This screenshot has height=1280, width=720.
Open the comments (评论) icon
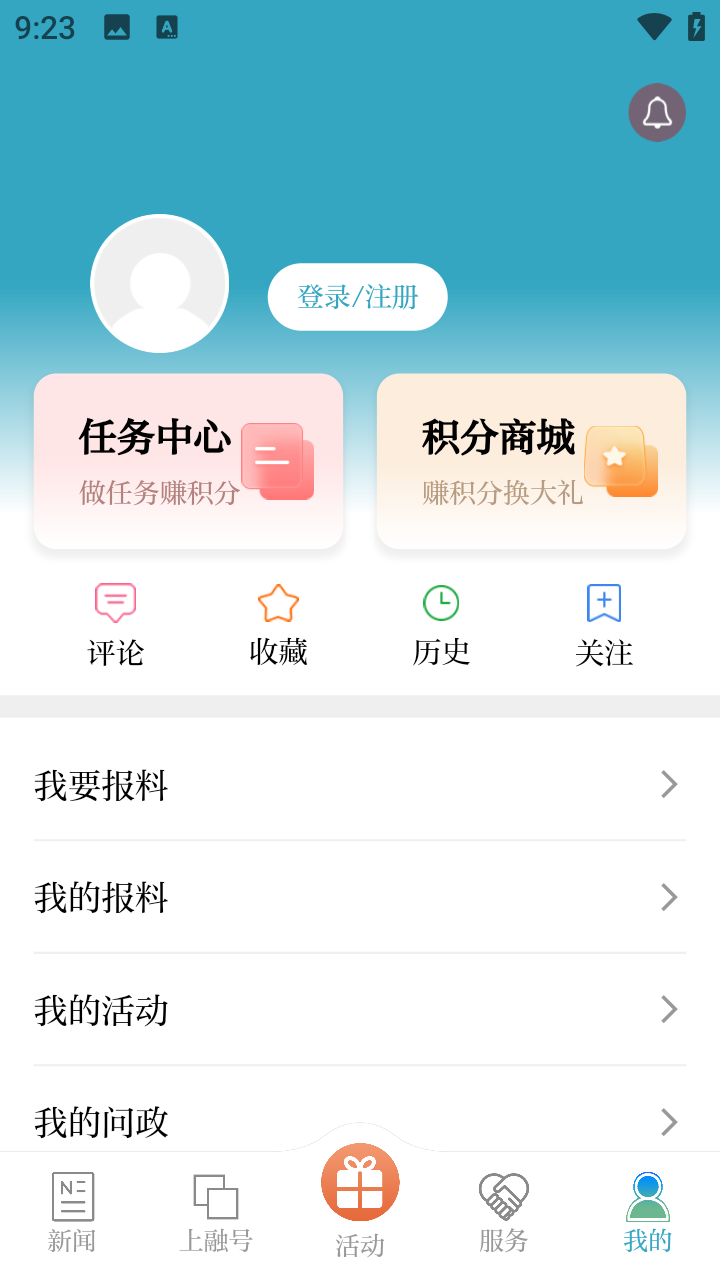tap(114, 603)
